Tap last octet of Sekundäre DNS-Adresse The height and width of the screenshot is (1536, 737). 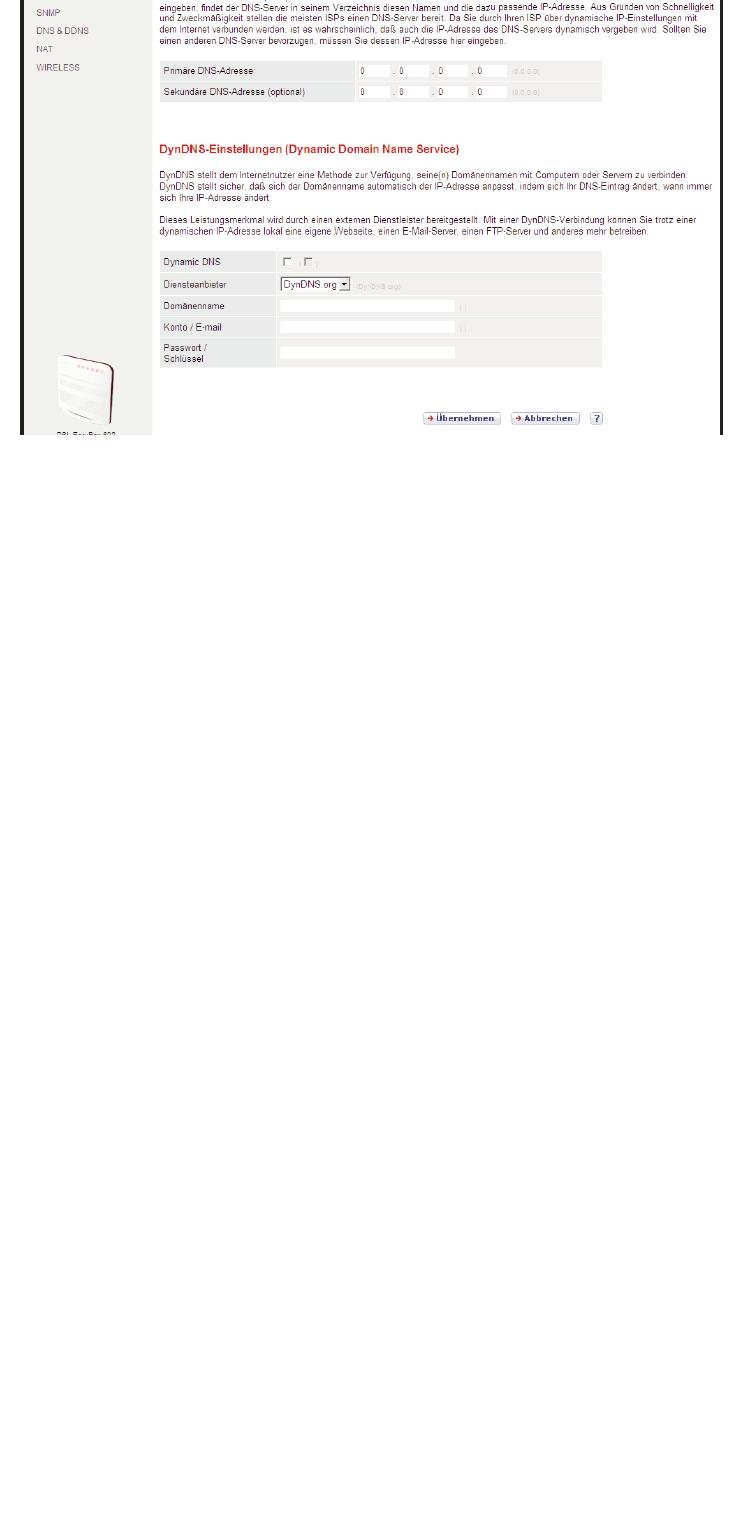coord(491,92)
